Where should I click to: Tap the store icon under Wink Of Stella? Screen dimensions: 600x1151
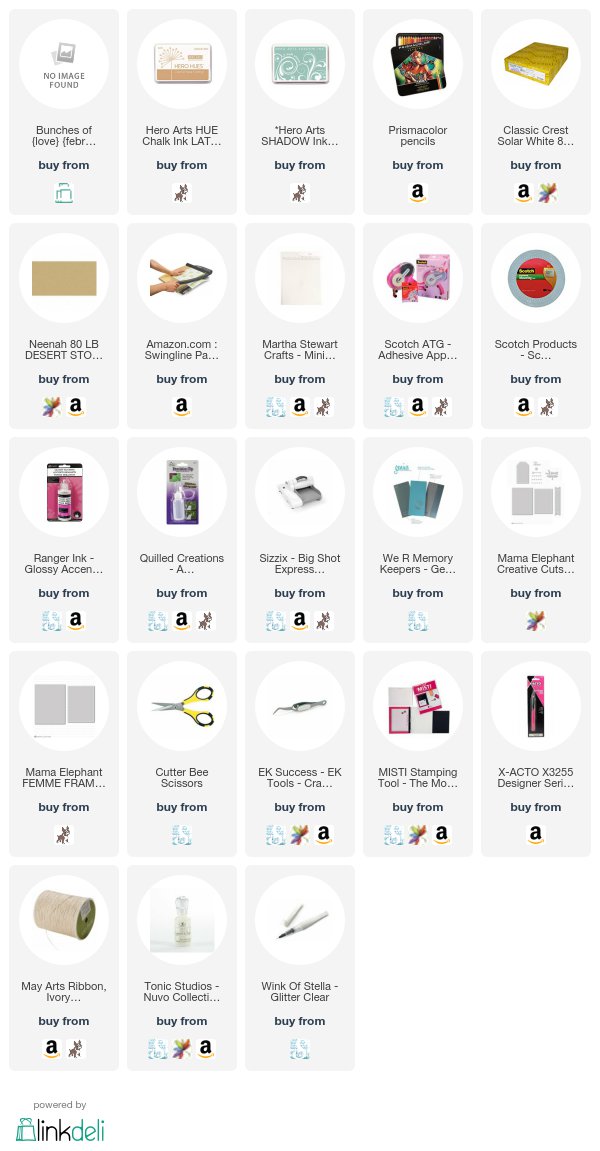coord(300,1049)
